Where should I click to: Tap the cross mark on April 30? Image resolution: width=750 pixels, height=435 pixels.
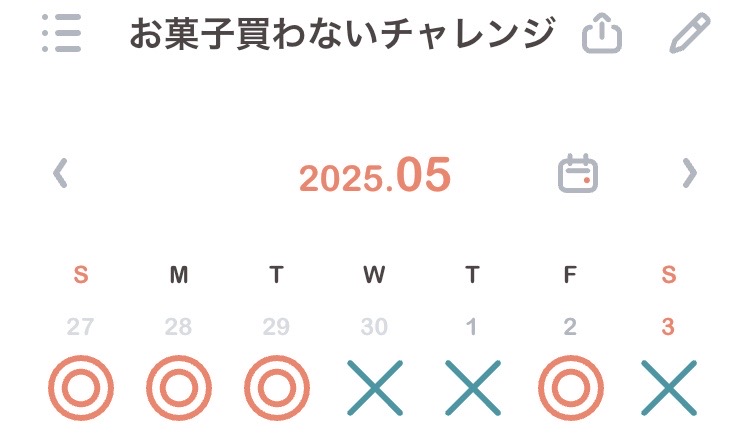tap(375, 387)
